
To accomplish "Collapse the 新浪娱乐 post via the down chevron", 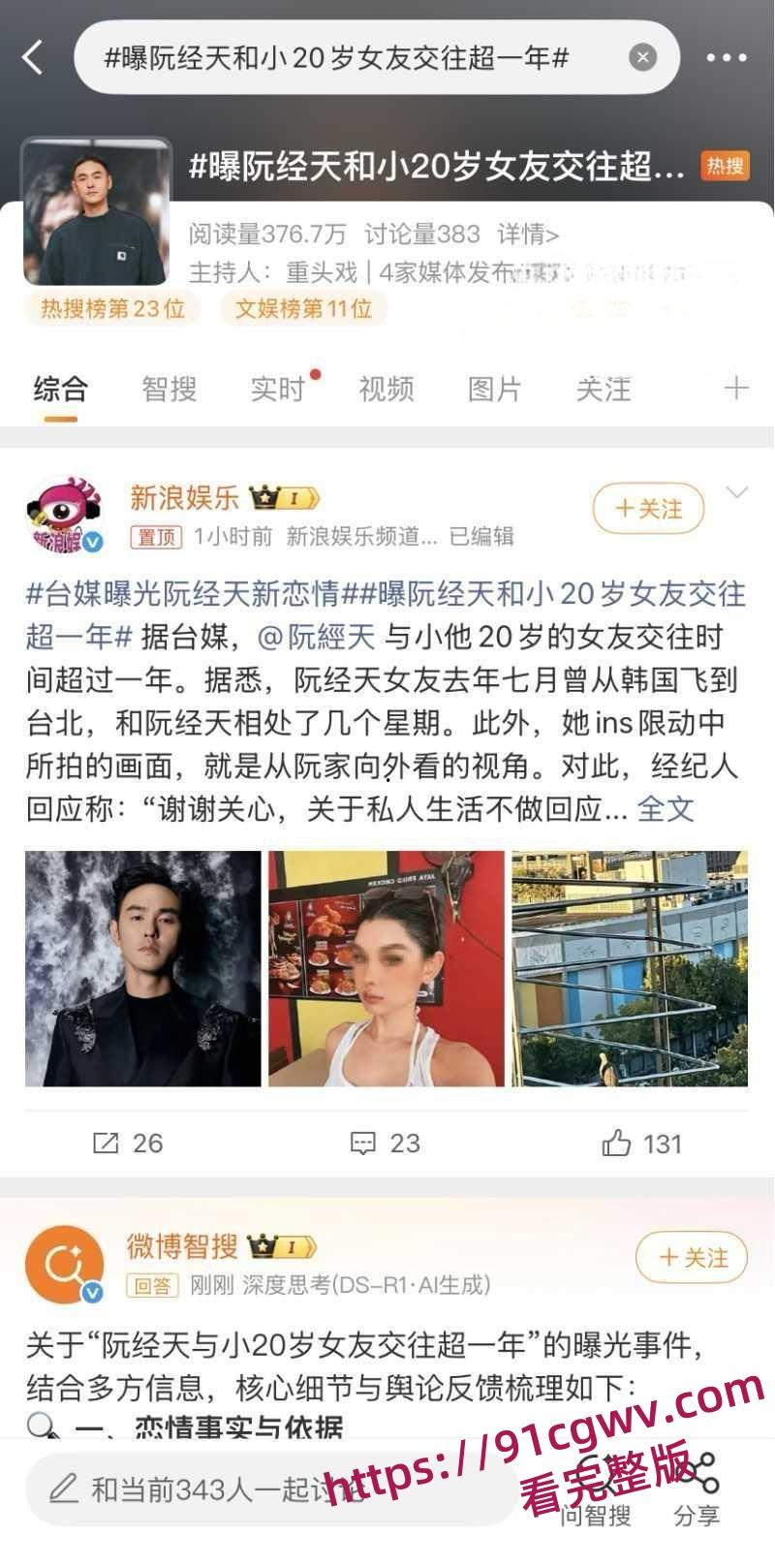I will pyautogui.click(x=739, y=492).
